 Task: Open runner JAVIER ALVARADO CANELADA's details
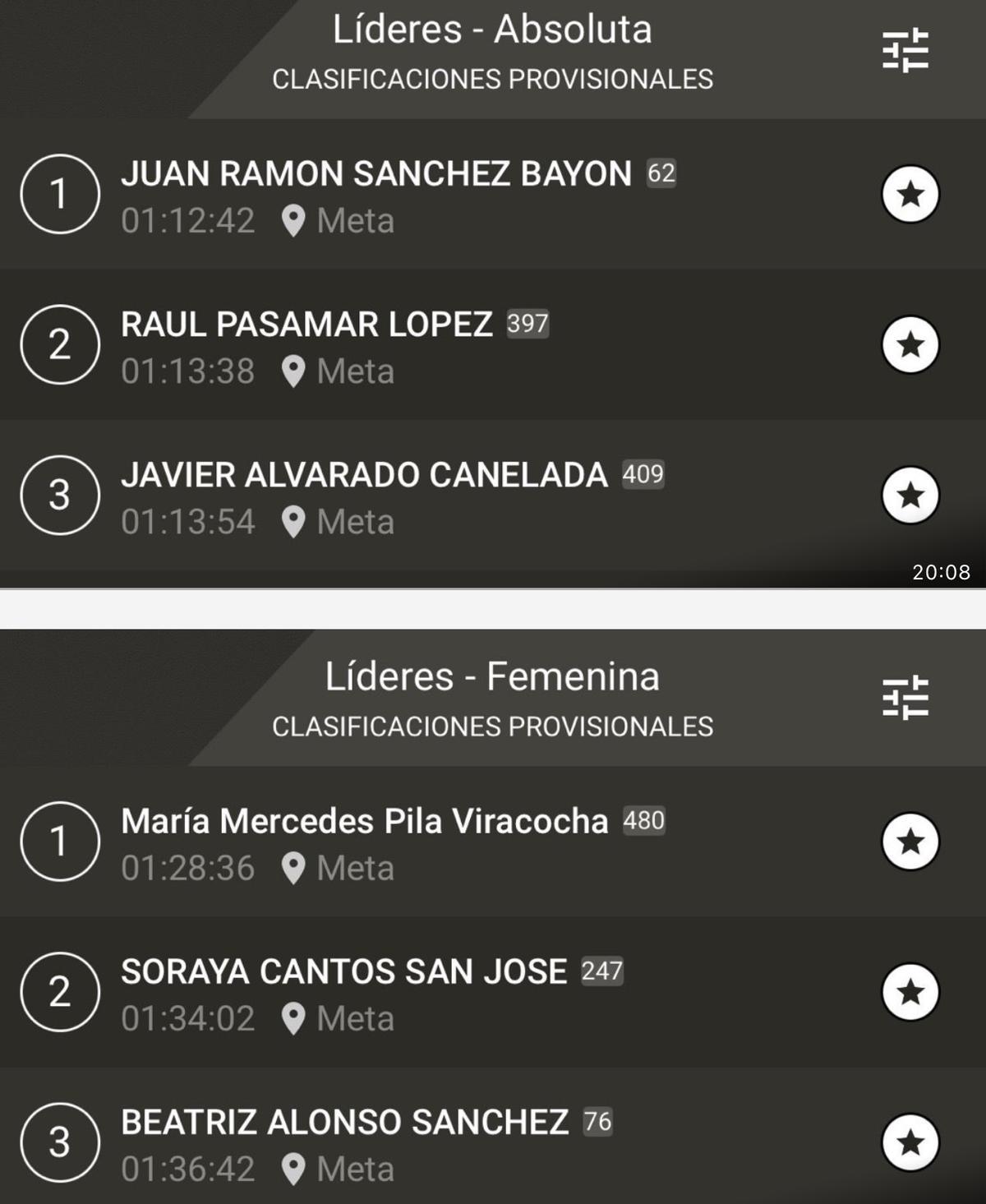click(362, 475)
